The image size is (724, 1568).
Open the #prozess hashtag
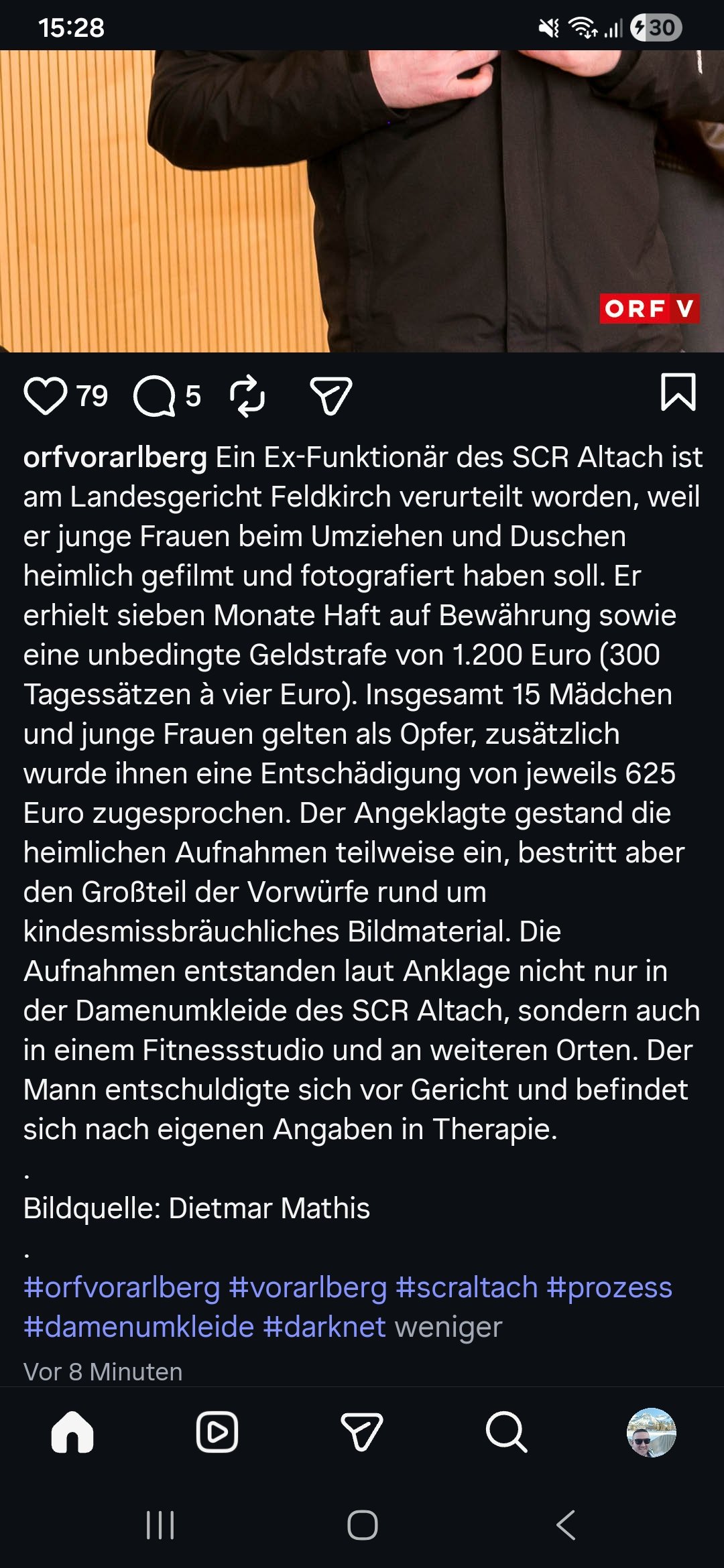point(609,1288)
